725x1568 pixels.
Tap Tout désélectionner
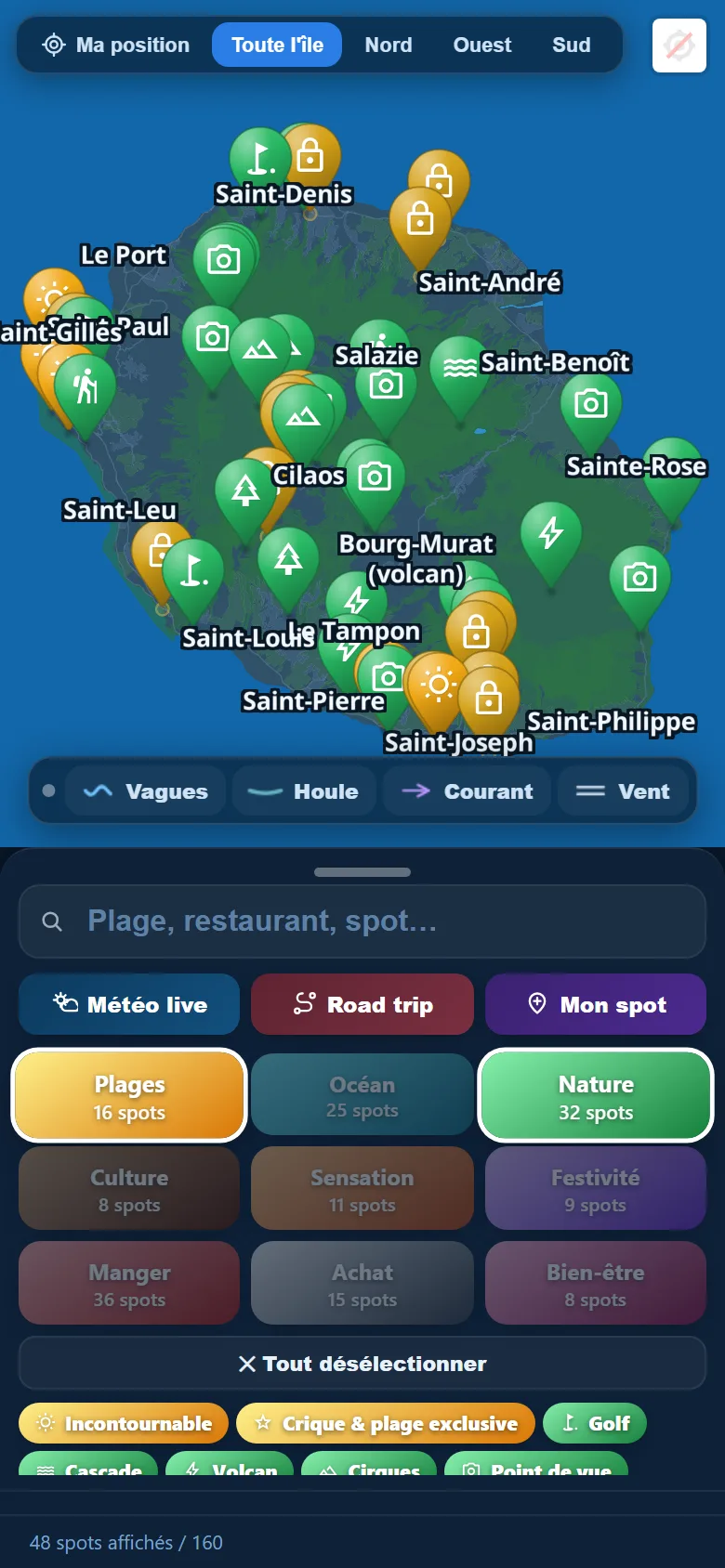pos(362,1364)
